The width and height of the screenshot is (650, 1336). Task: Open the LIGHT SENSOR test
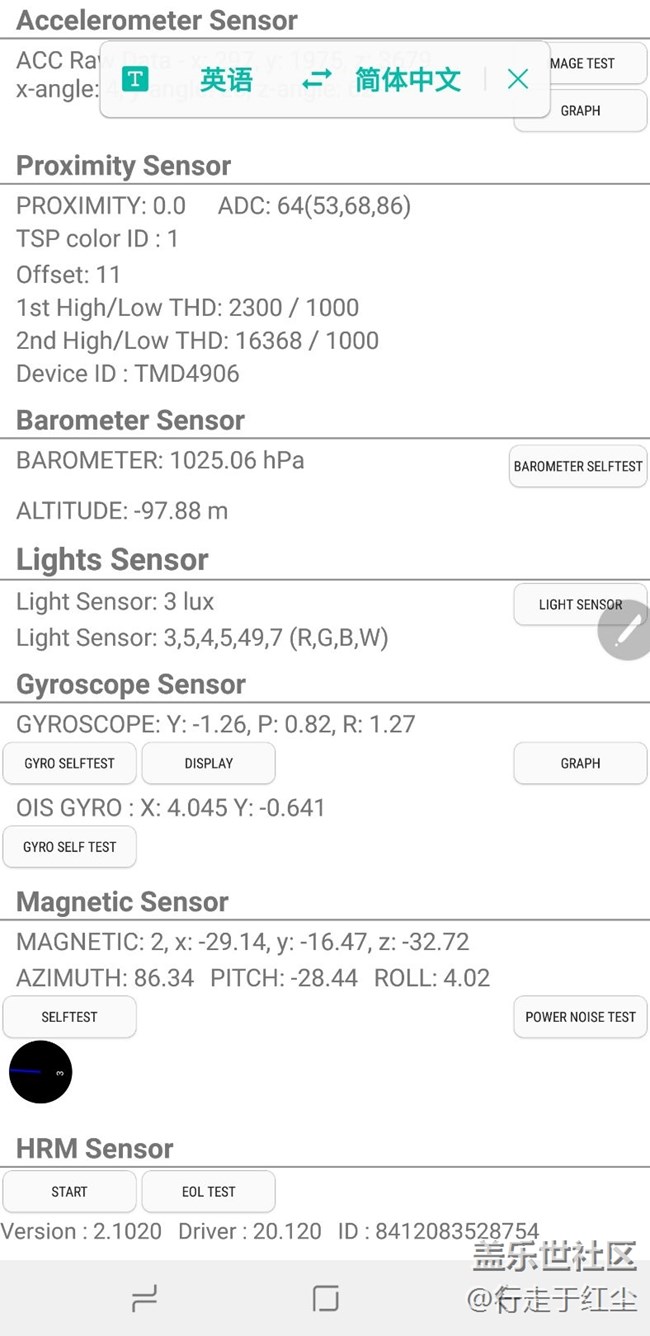tap(579, 604)
